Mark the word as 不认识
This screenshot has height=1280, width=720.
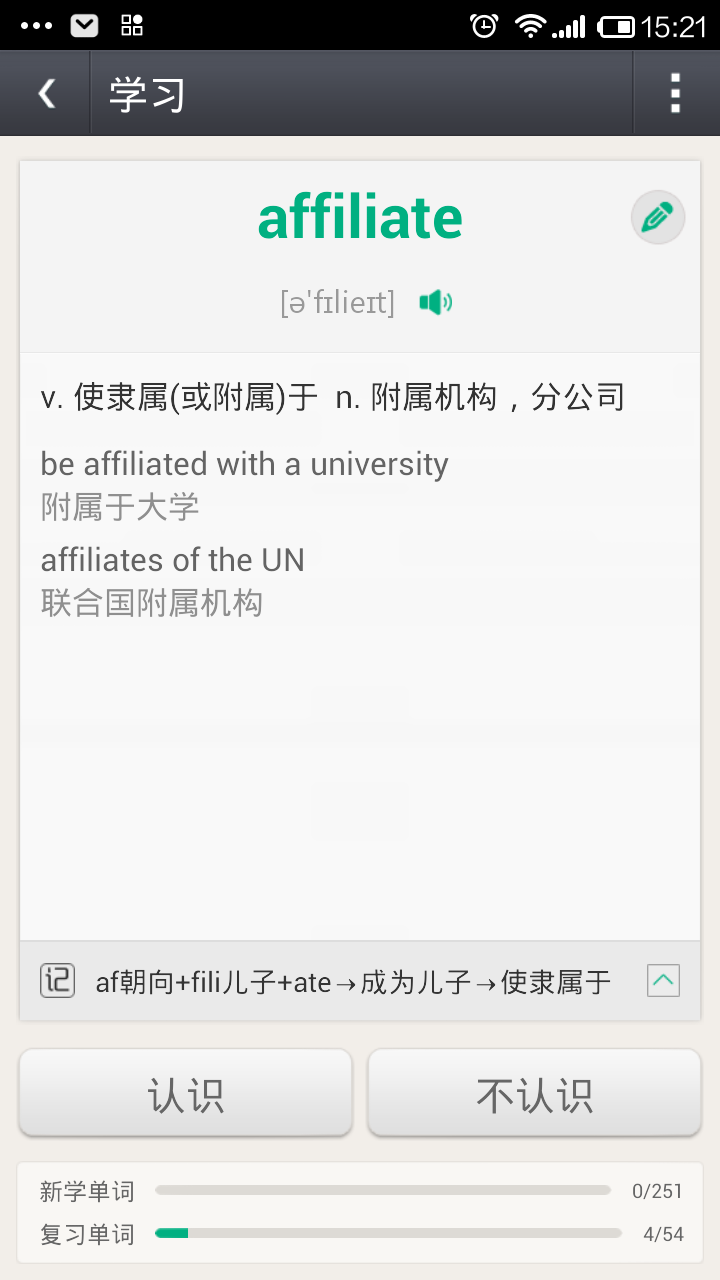534,1094
